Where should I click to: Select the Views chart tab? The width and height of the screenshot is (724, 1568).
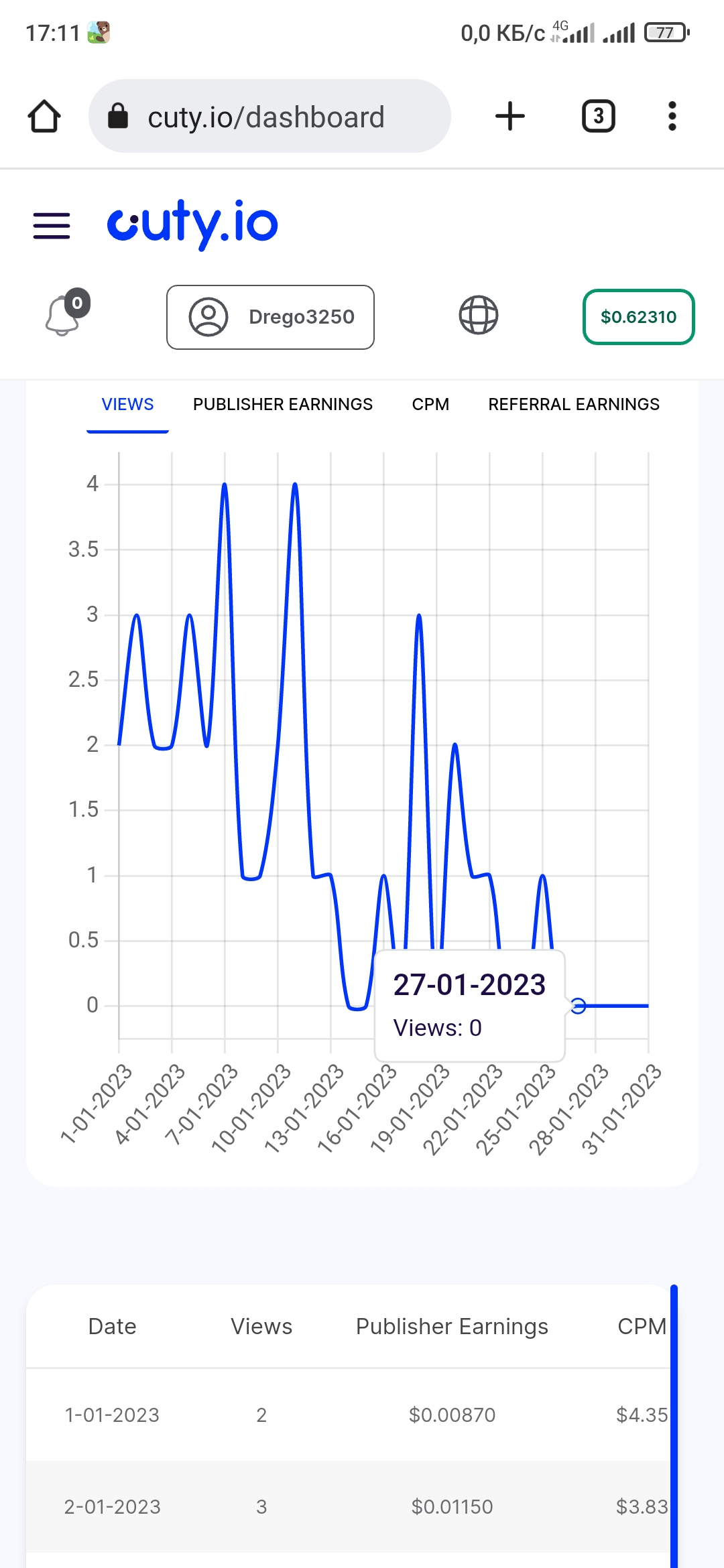127,405
